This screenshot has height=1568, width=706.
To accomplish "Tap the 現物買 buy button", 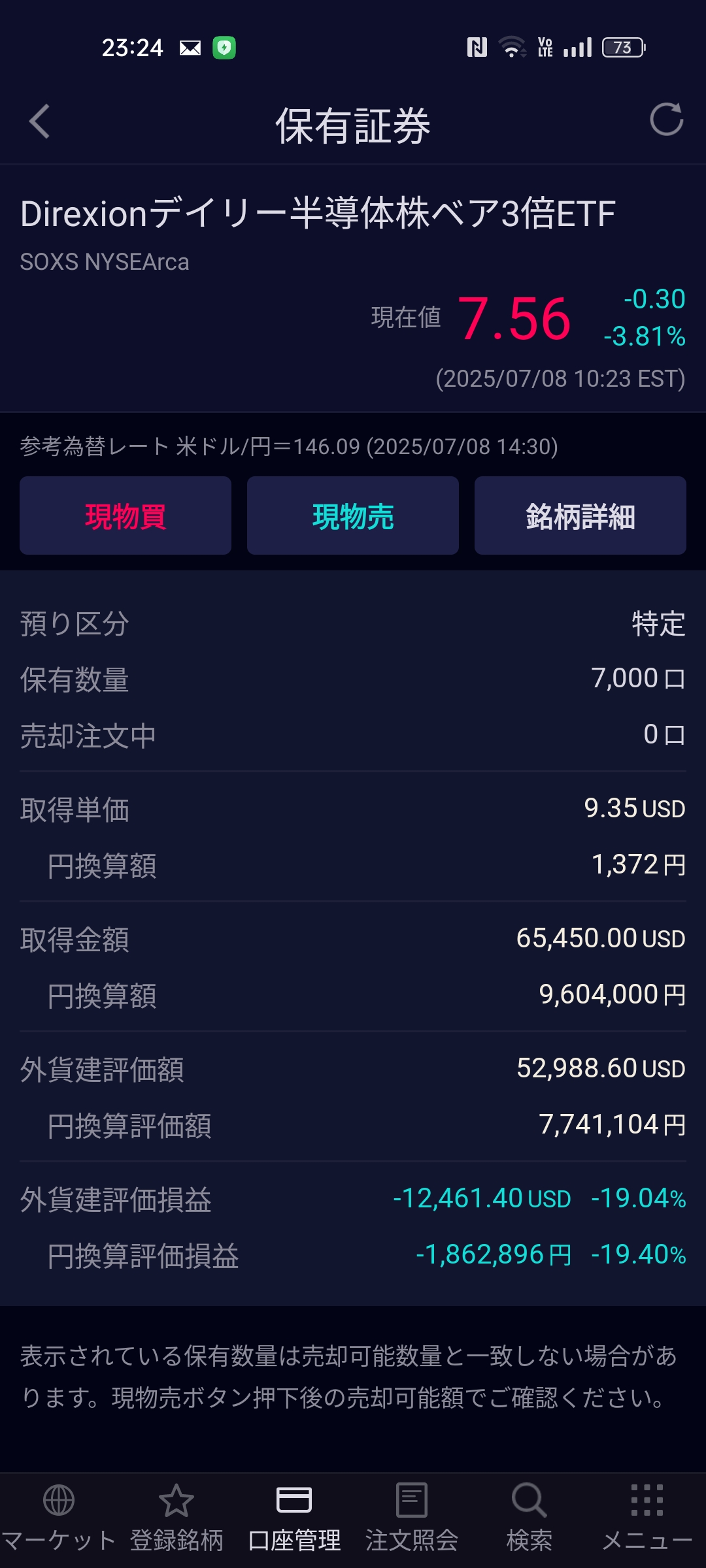I will pos(126,515).
